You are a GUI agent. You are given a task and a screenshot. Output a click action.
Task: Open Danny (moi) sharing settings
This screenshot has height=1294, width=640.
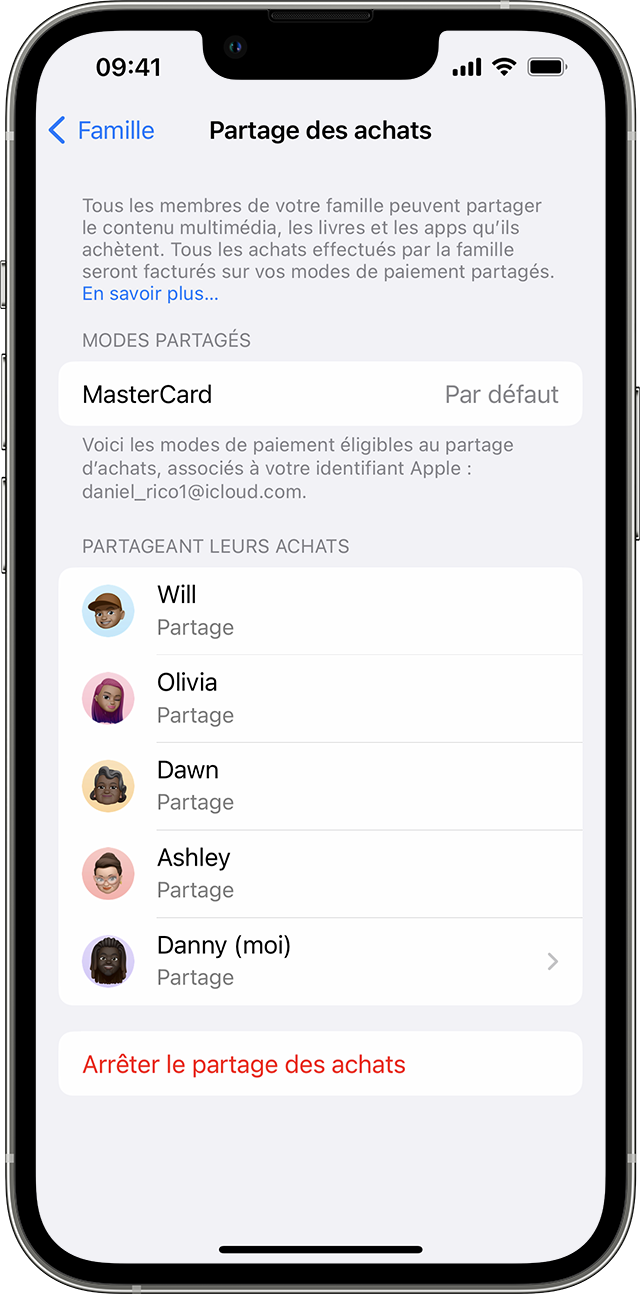(320, 961)
